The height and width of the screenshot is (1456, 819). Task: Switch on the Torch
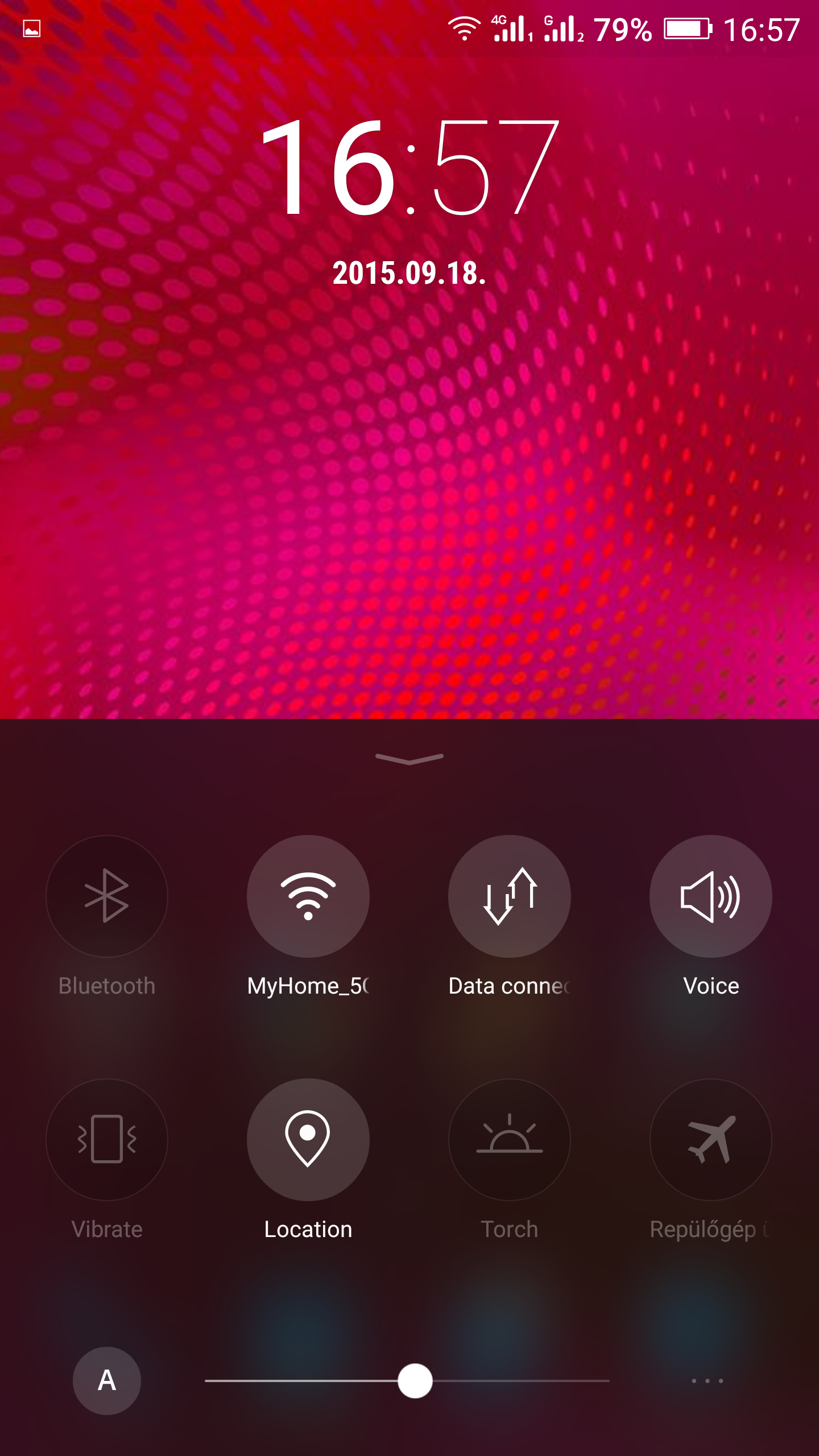pyautogui.click(x=510, y=1140)
